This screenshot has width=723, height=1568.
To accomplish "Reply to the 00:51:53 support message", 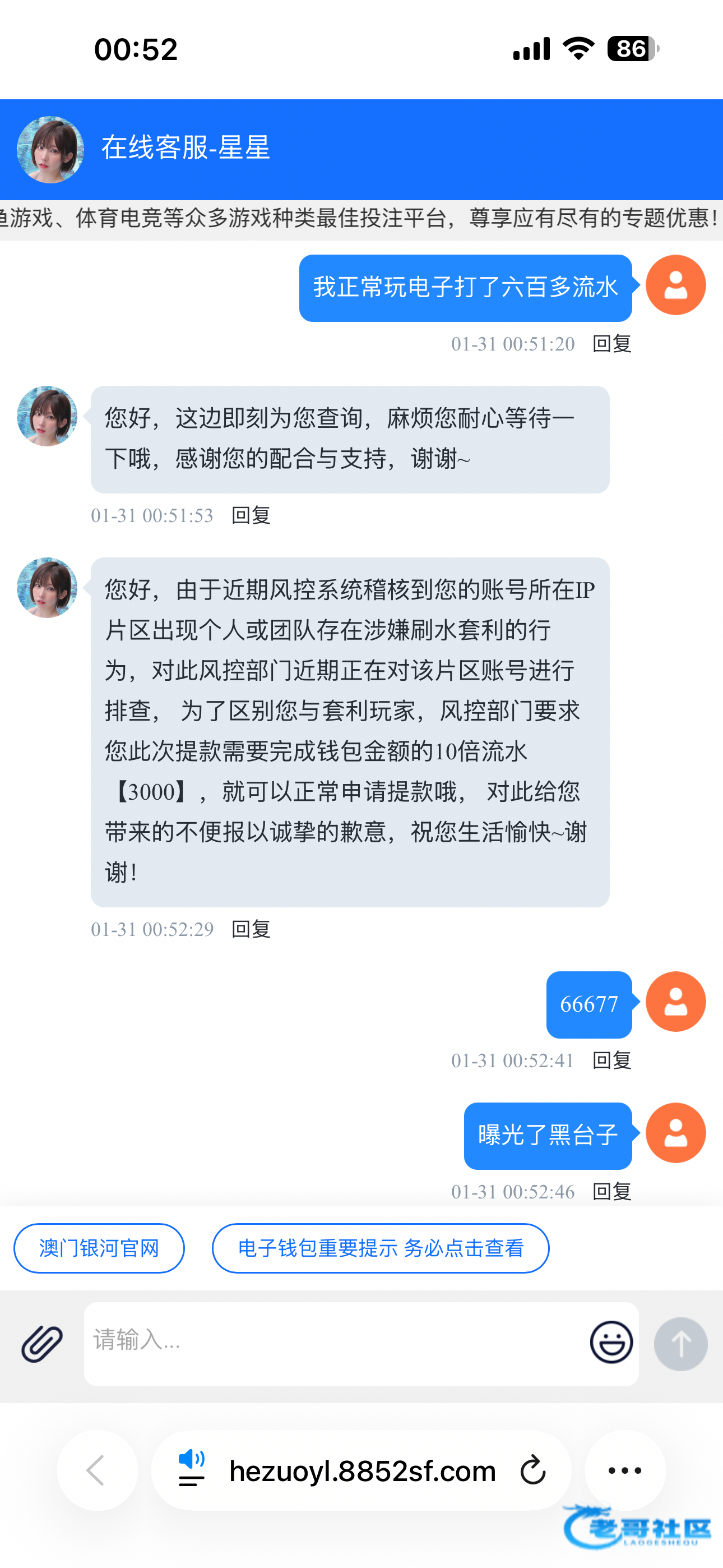I will [x=251, y=515].
